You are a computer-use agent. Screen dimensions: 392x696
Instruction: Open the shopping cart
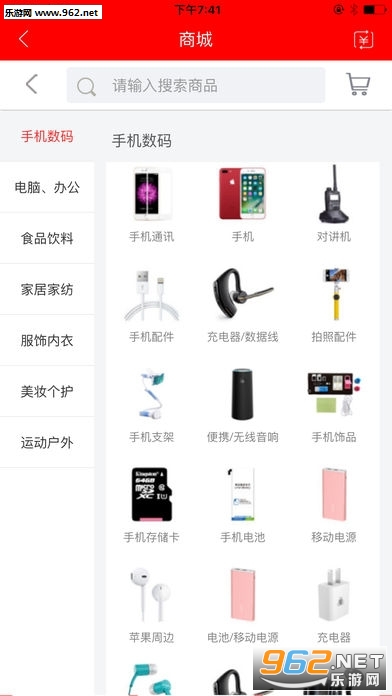coord(358,84)
